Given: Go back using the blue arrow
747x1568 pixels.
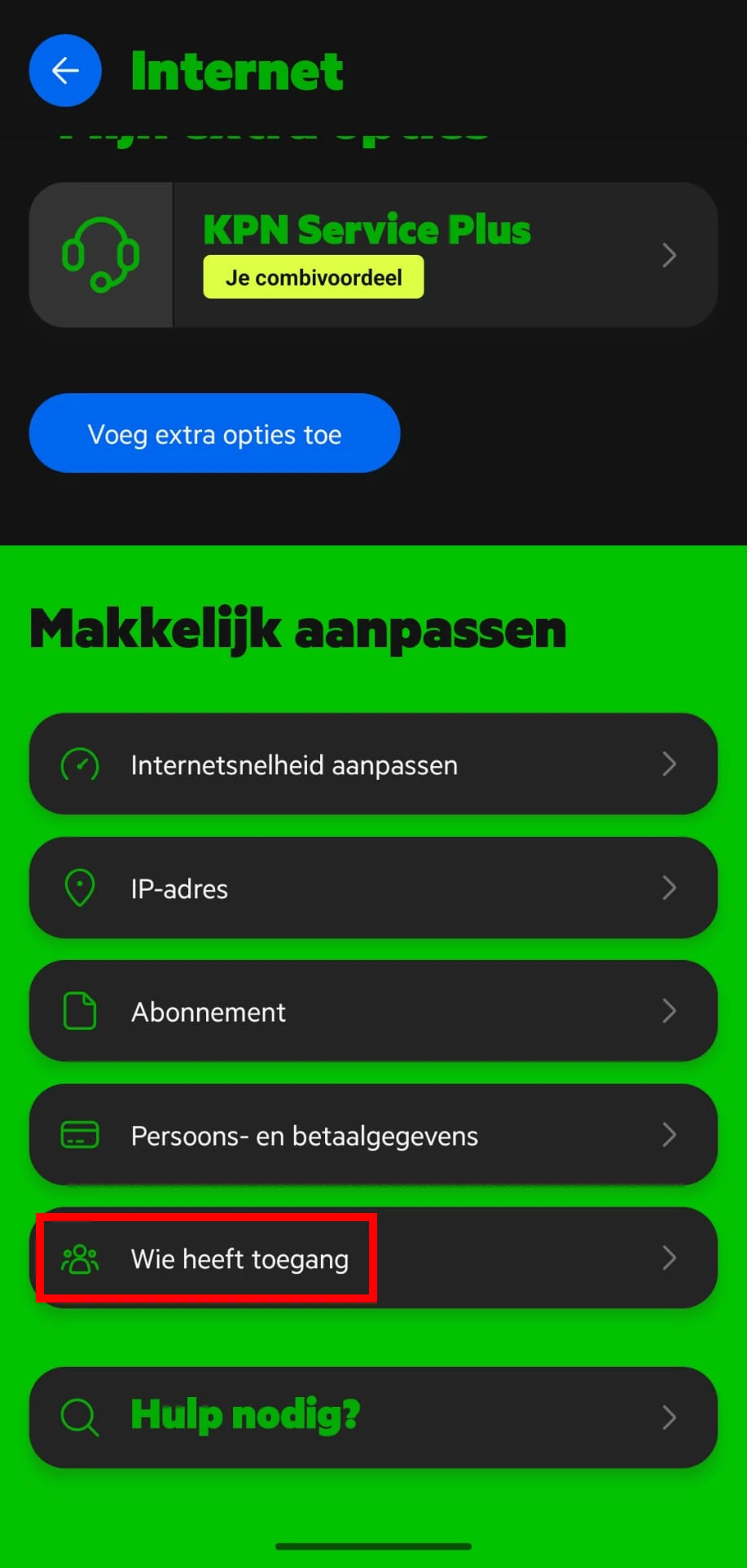Looking at the screenshot, I should tap(65, 71).
